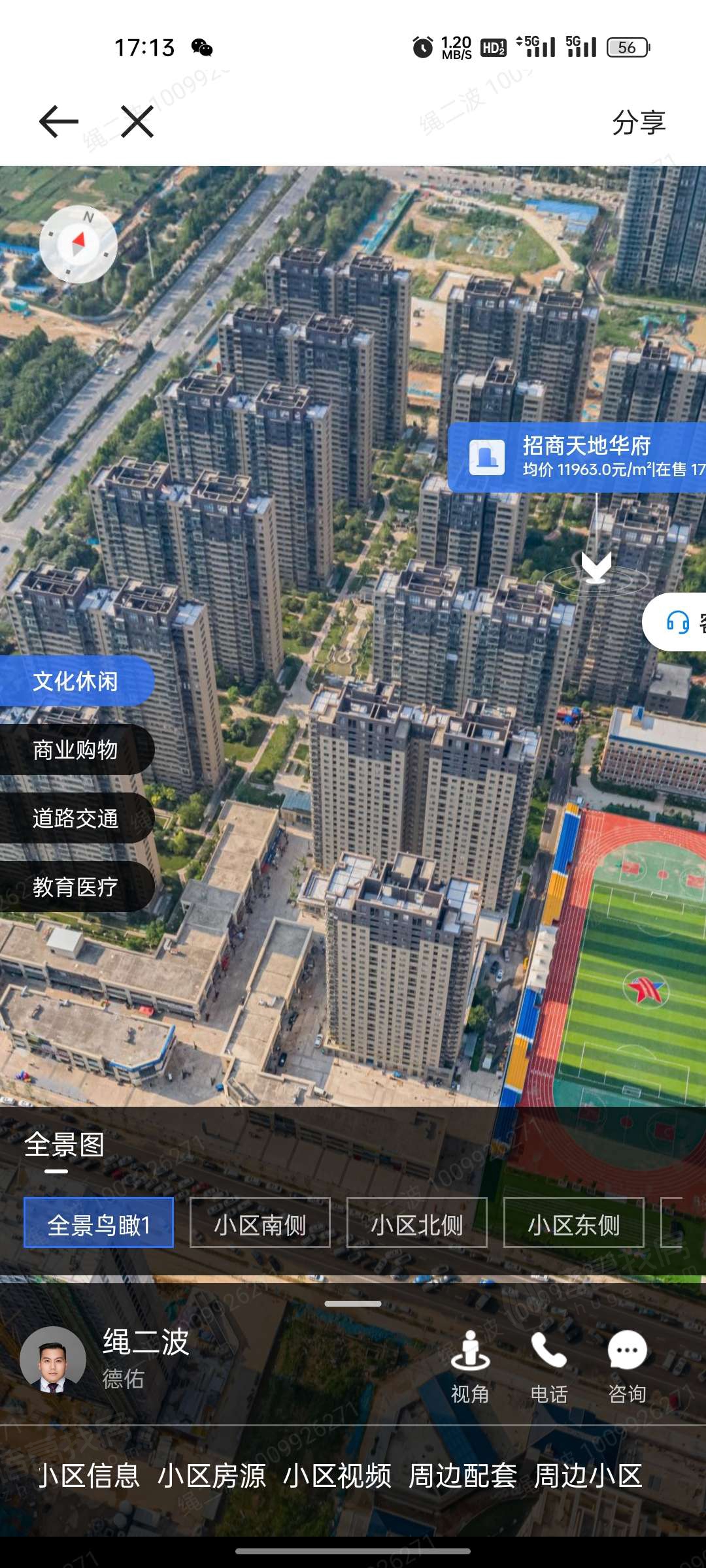The height and width of the screenshot is (1568, 706).
Task: Start a chat via 咨询
Action: [628, 1367]
